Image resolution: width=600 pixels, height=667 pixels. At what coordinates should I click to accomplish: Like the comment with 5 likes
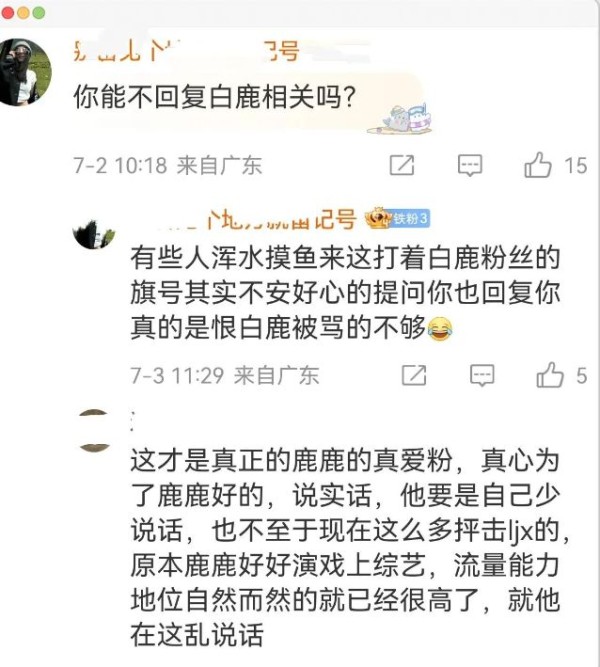click(x=550, y=375)
